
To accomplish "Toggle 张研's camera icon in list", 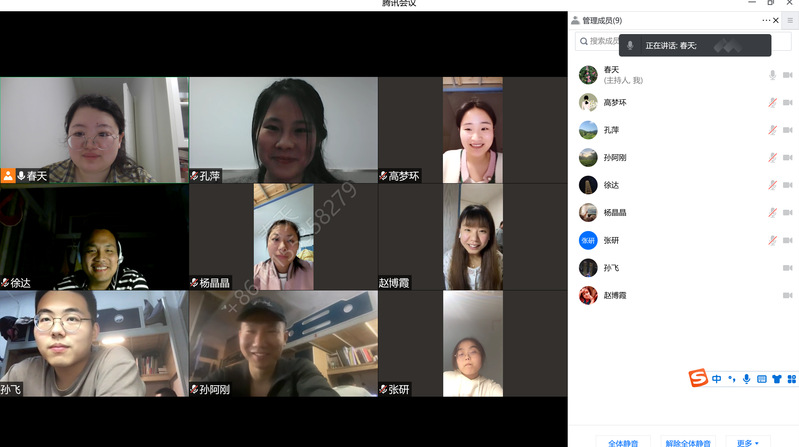I will (x=787, y=240).
